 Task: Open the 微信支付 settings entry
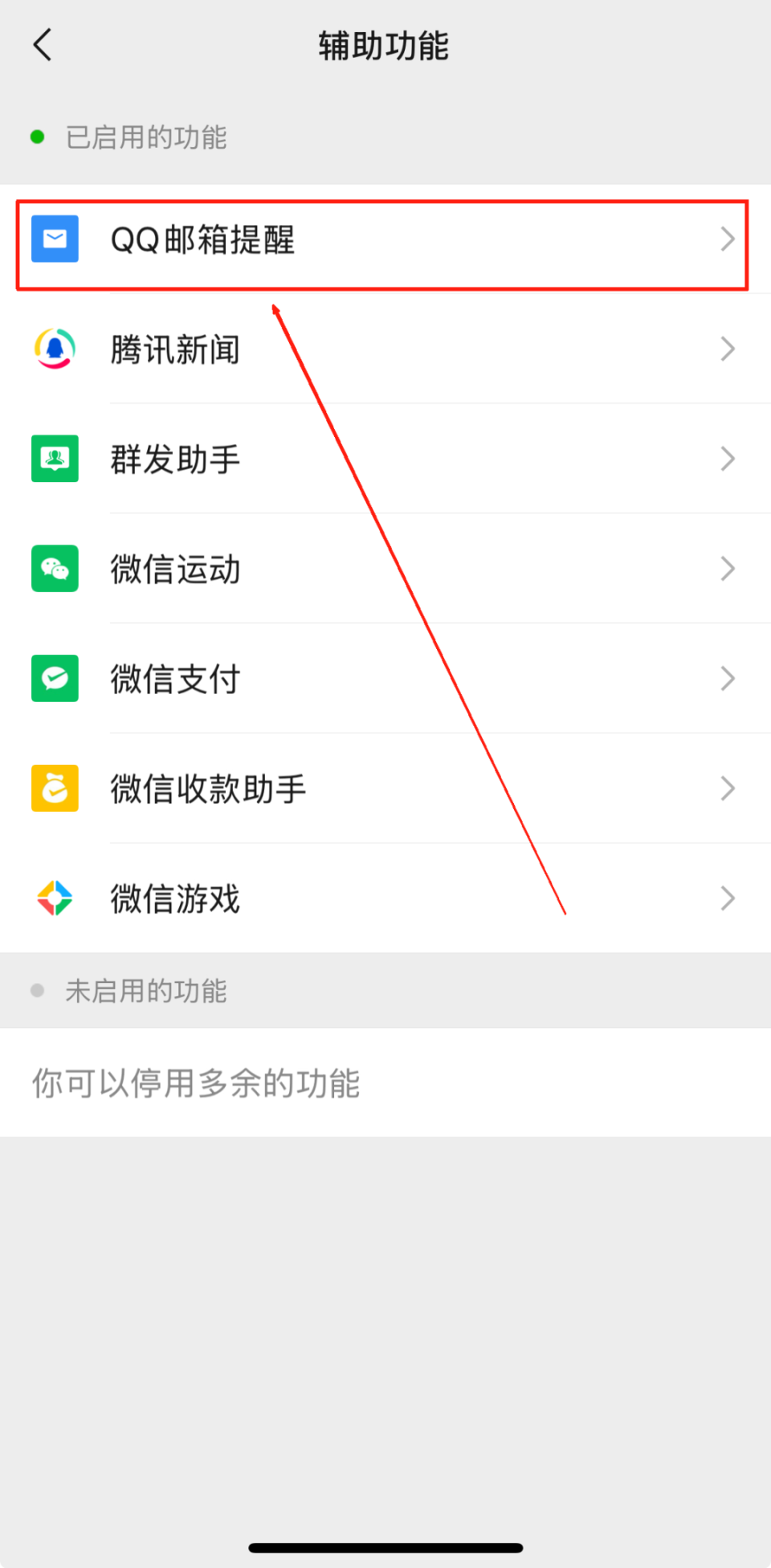(385, 679)
